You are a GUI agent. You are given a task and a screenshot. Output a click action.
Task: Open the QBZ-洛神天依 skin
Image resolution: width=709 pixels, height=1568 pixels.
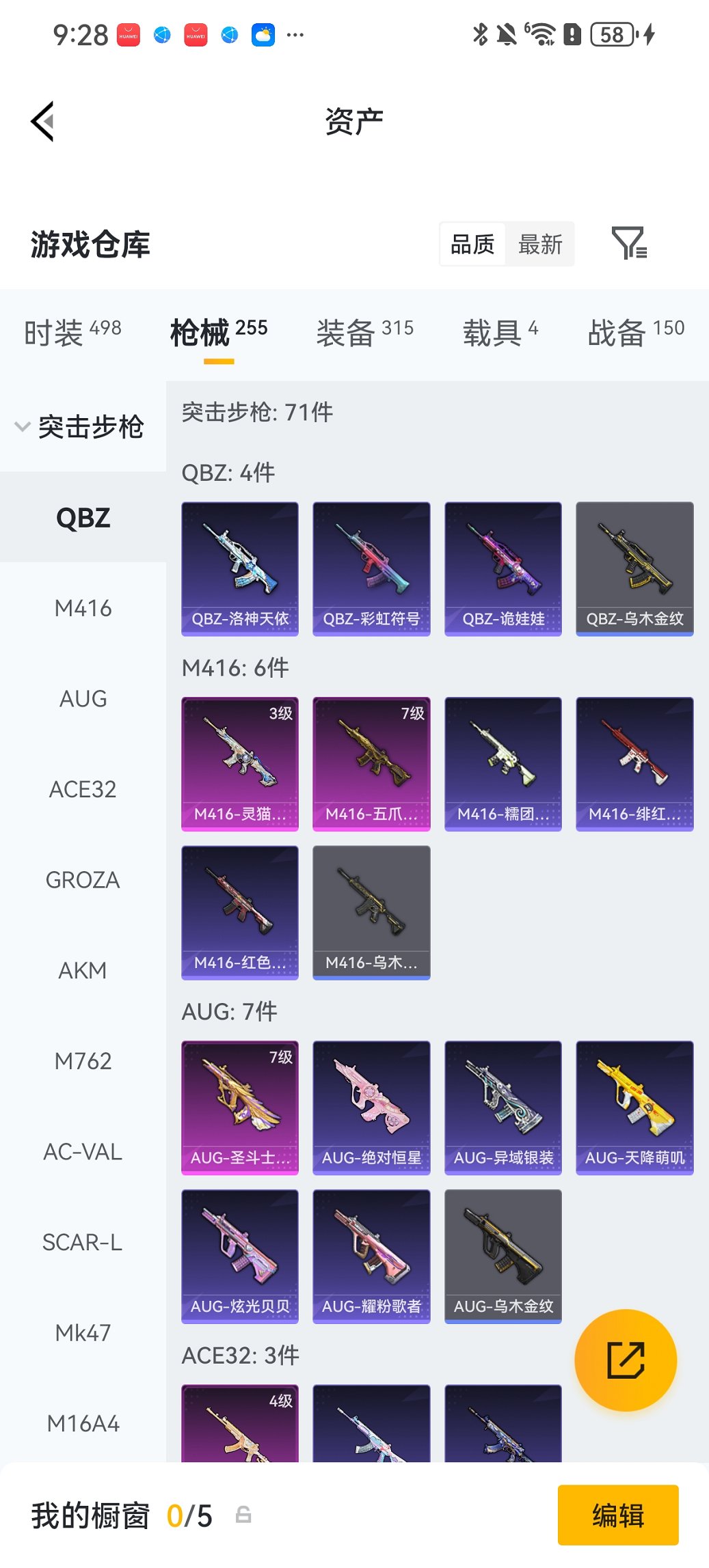pos(240,568)
